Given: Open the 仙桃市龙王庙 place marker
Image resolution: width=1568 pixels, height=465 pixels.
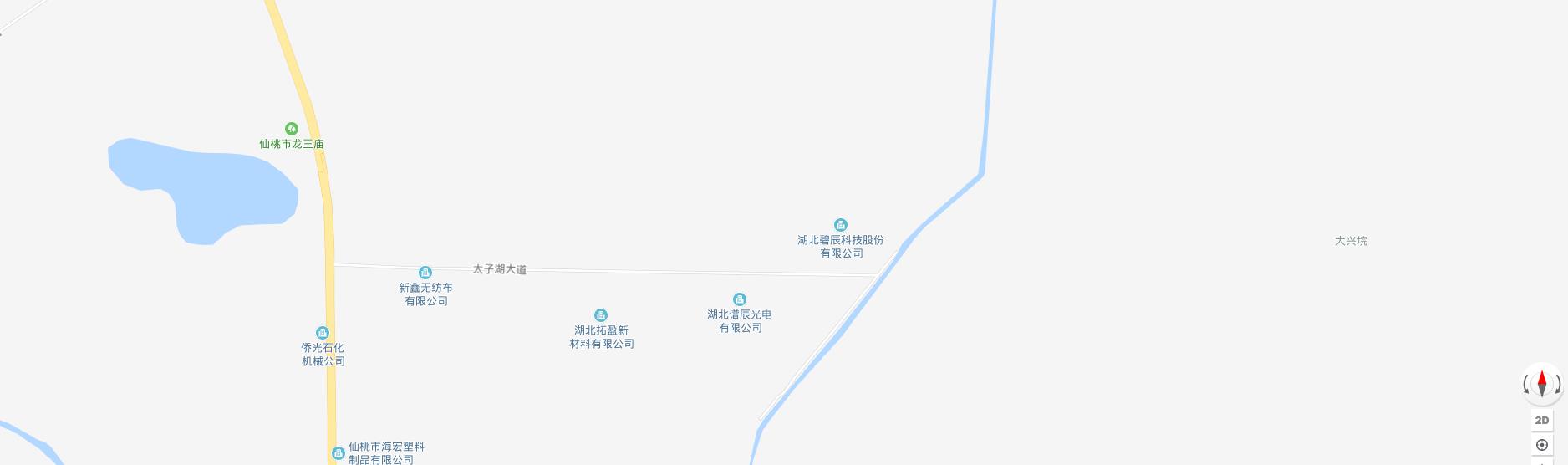Looking at the screenshot, I should pos(291,129).
